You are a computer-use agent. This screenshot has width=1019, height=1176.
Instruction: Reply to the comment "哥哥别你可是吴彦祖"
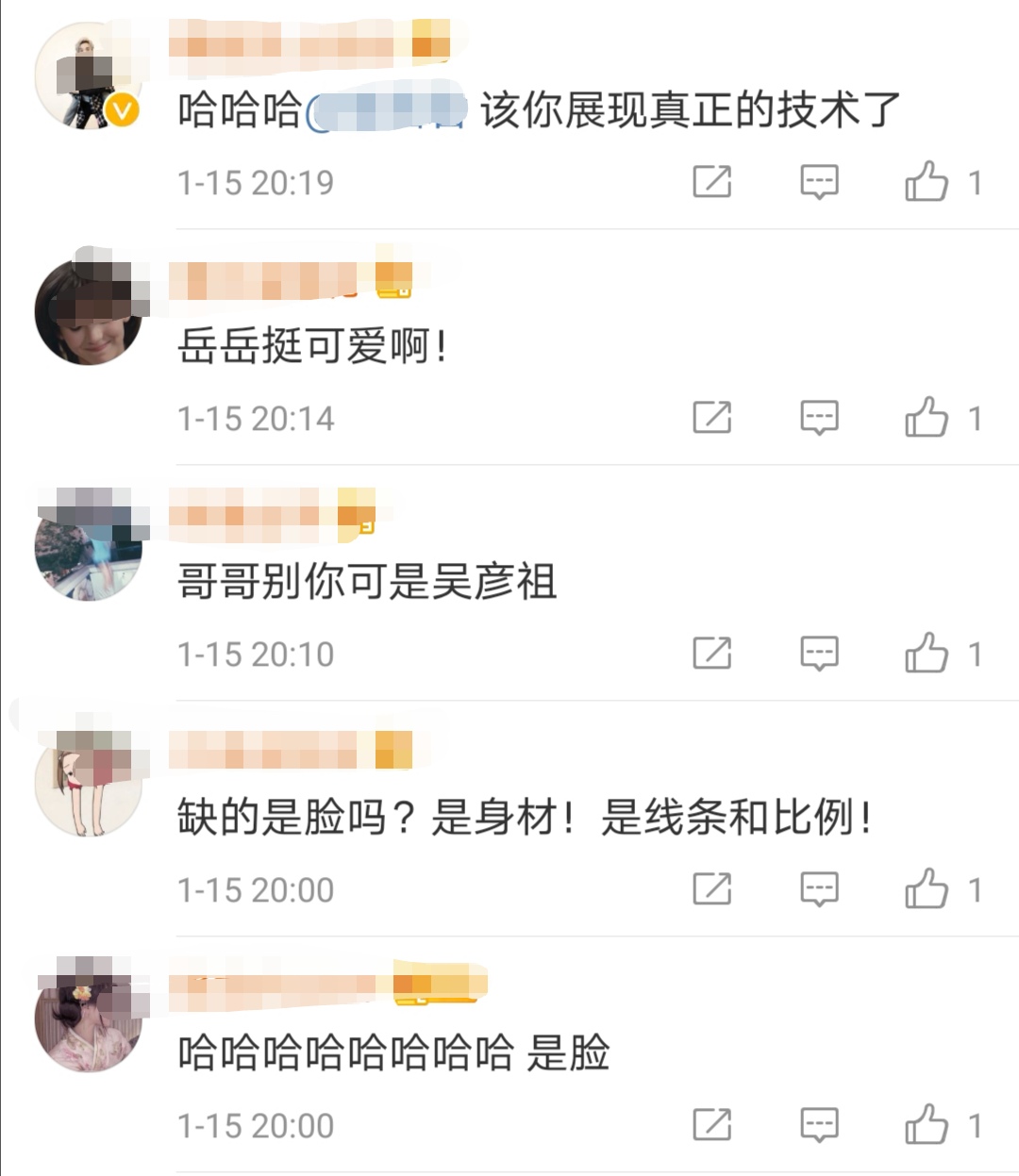(x=819, y=653)
